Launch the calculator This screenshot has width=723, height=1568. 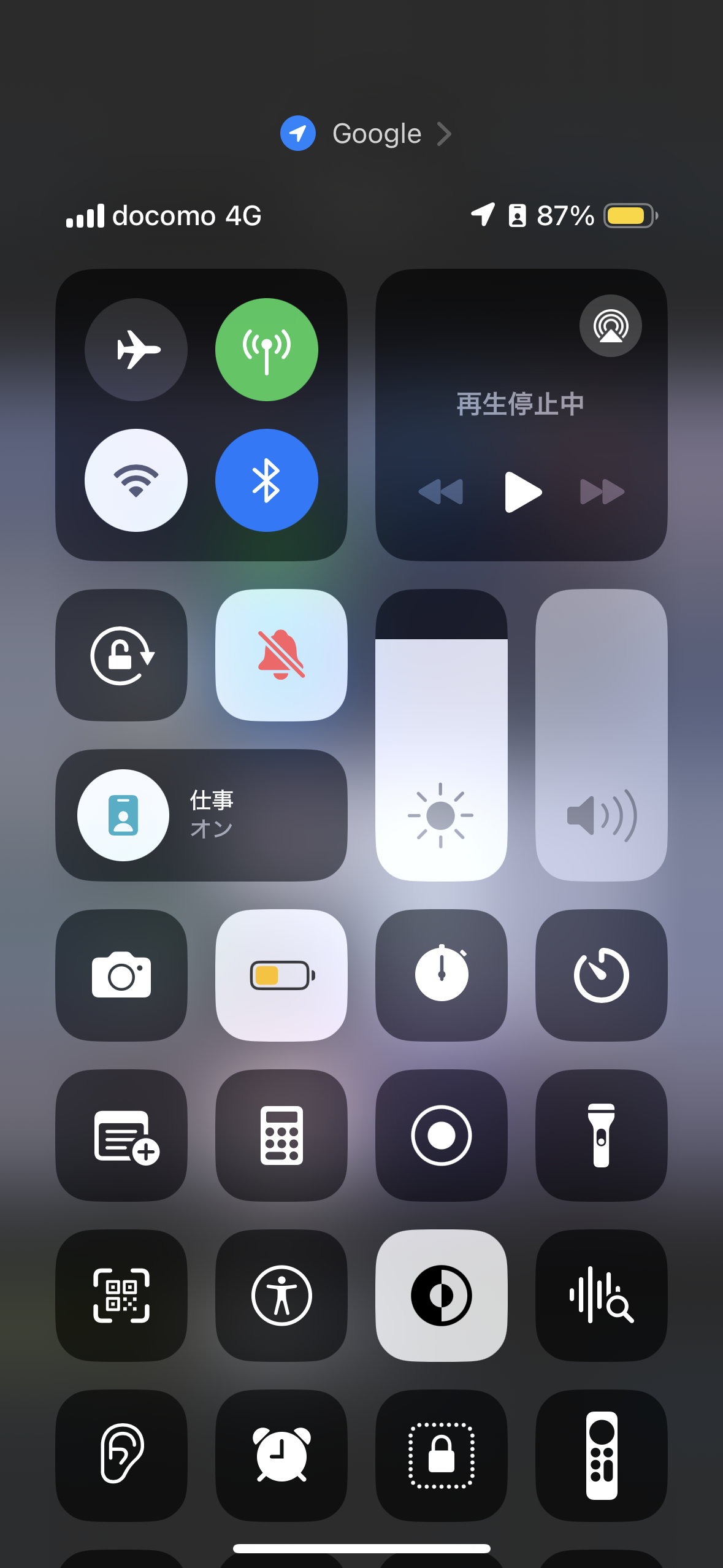(281, 1136)
